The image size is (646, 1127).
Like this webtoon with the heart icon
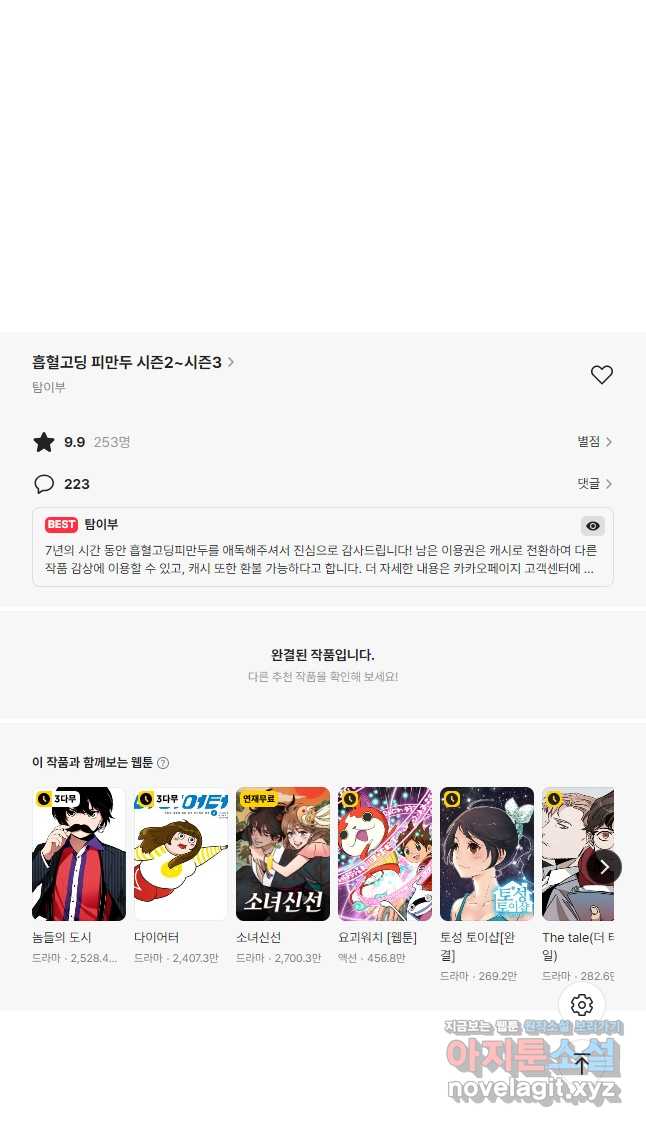(601, 374)
